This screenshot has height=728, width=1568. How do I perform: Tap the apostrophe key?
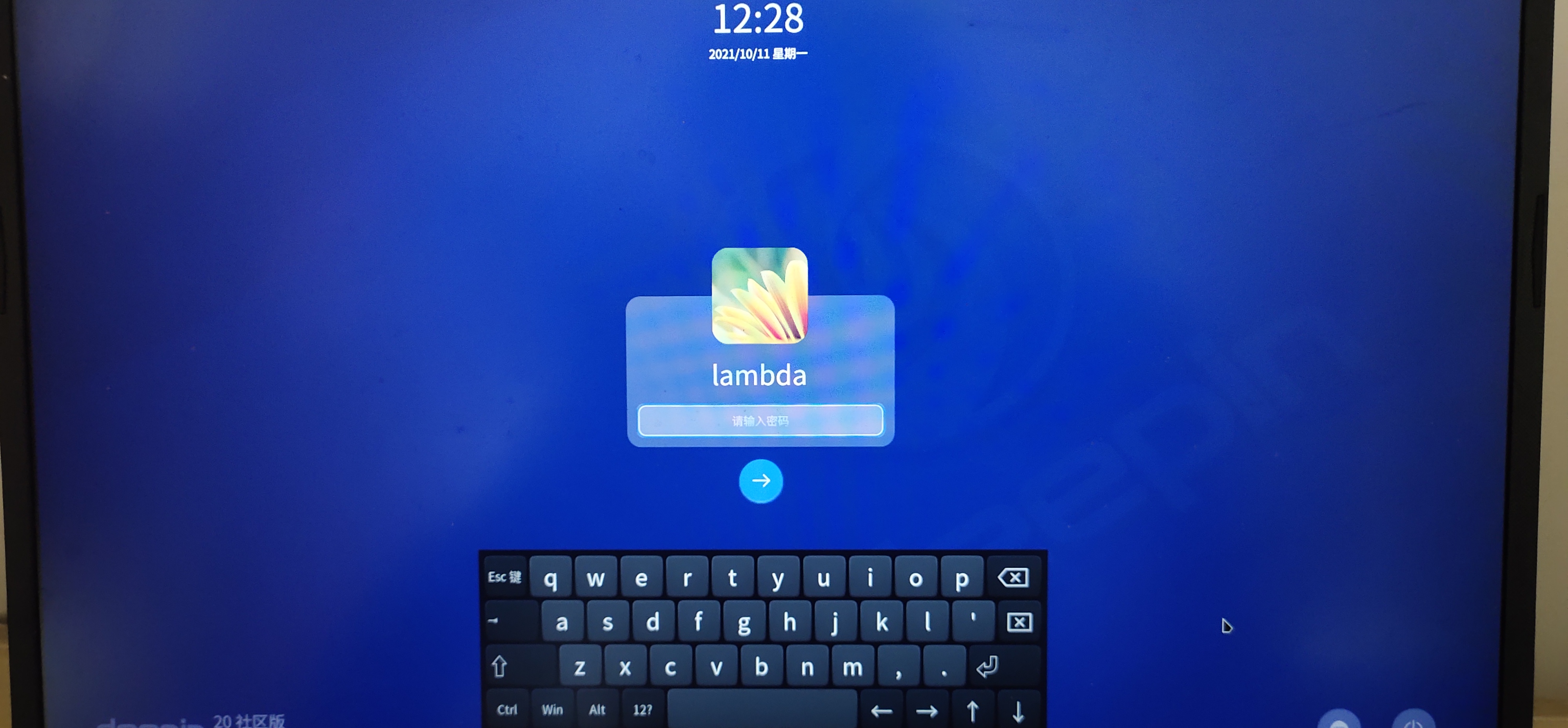click(973, 621)
